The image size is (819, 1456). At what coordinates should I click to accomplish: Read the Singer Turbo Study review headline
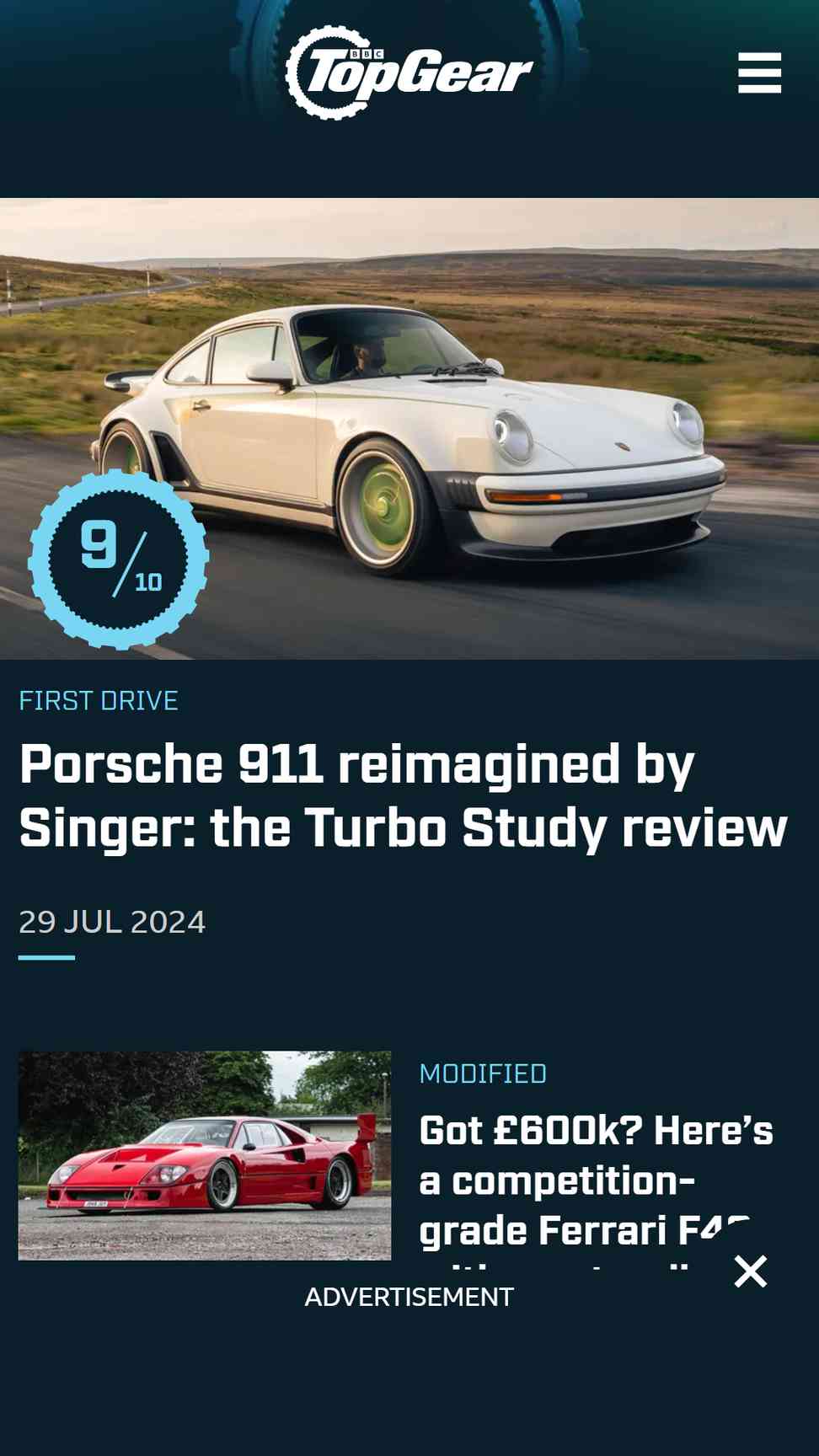[x=403, y=796]
